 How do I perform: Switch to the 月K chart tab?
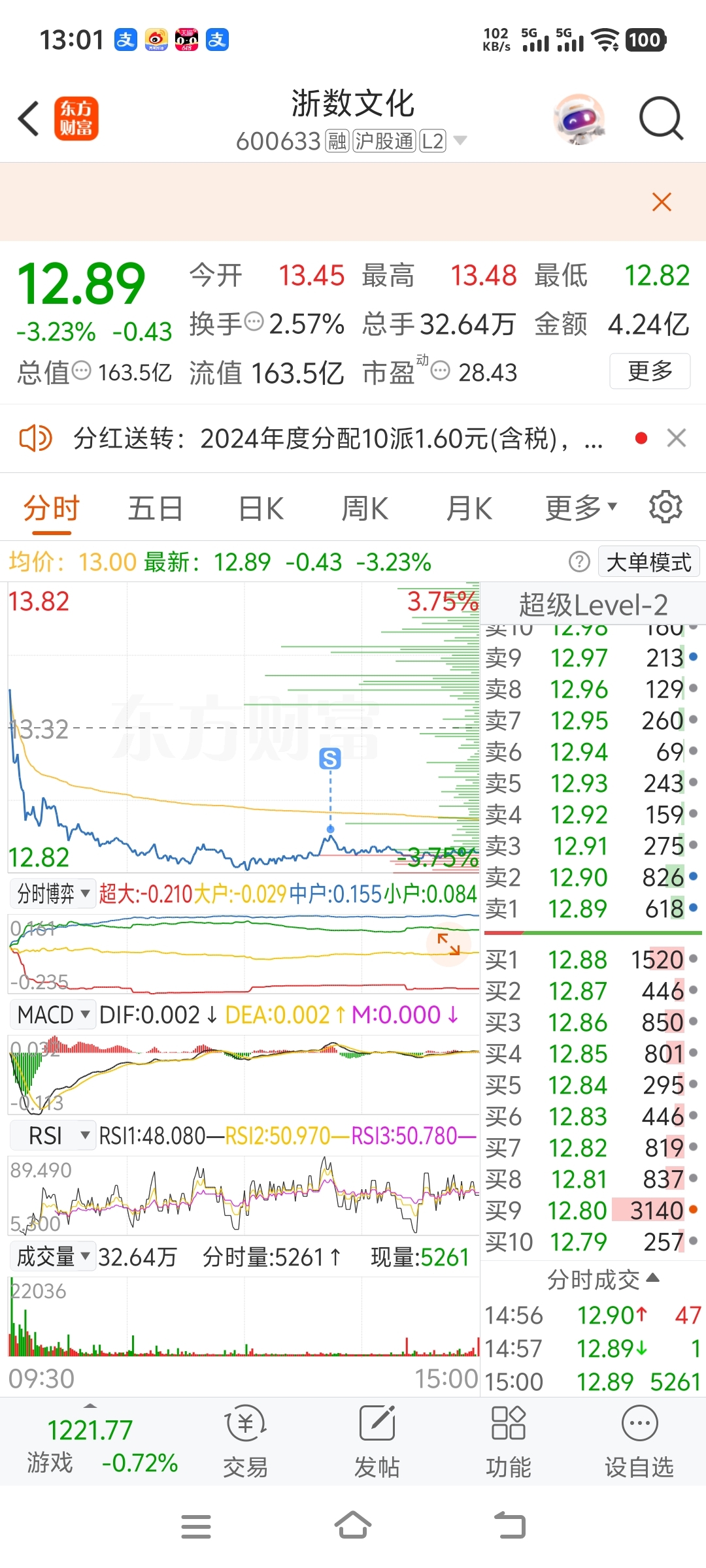tap(469, 508)
